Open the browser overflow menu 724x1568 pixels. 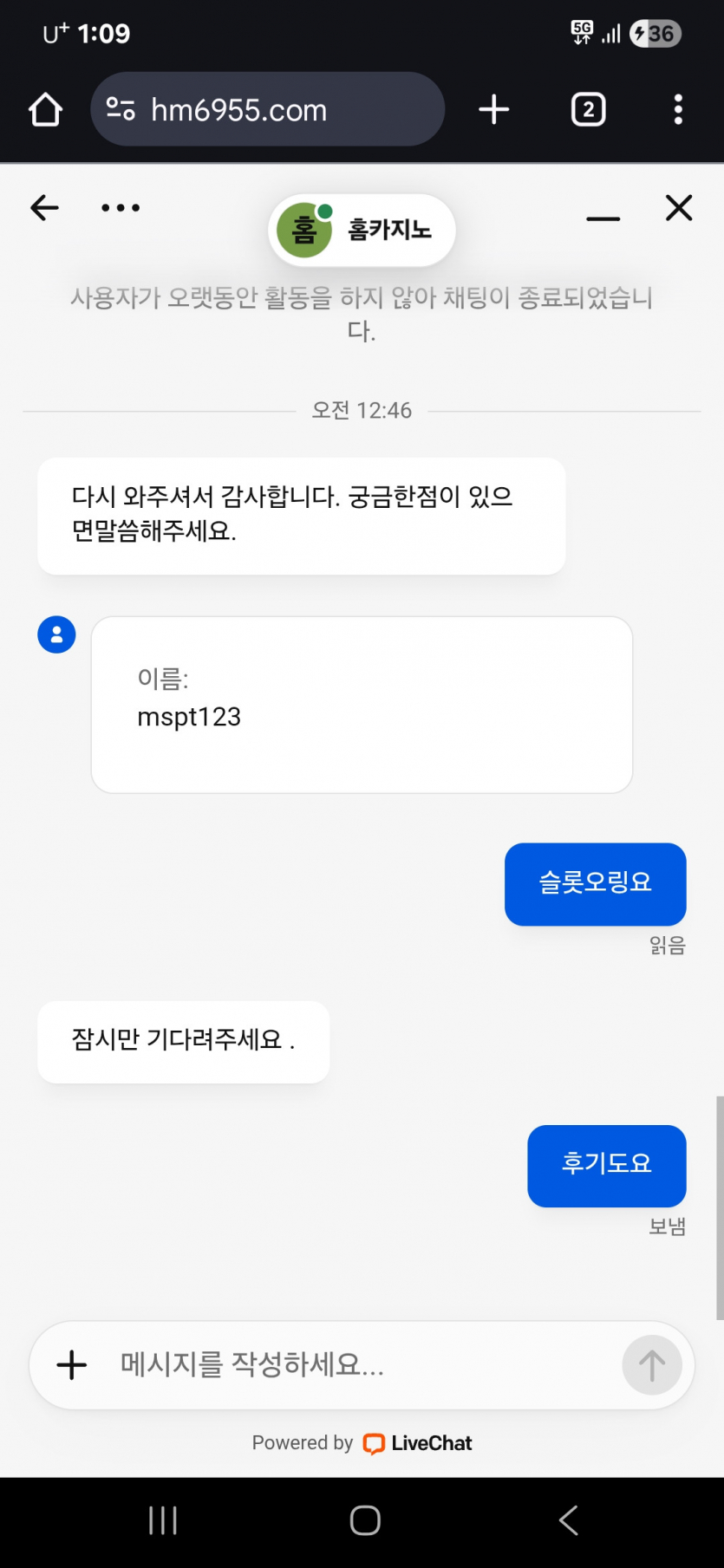[678, 110]
